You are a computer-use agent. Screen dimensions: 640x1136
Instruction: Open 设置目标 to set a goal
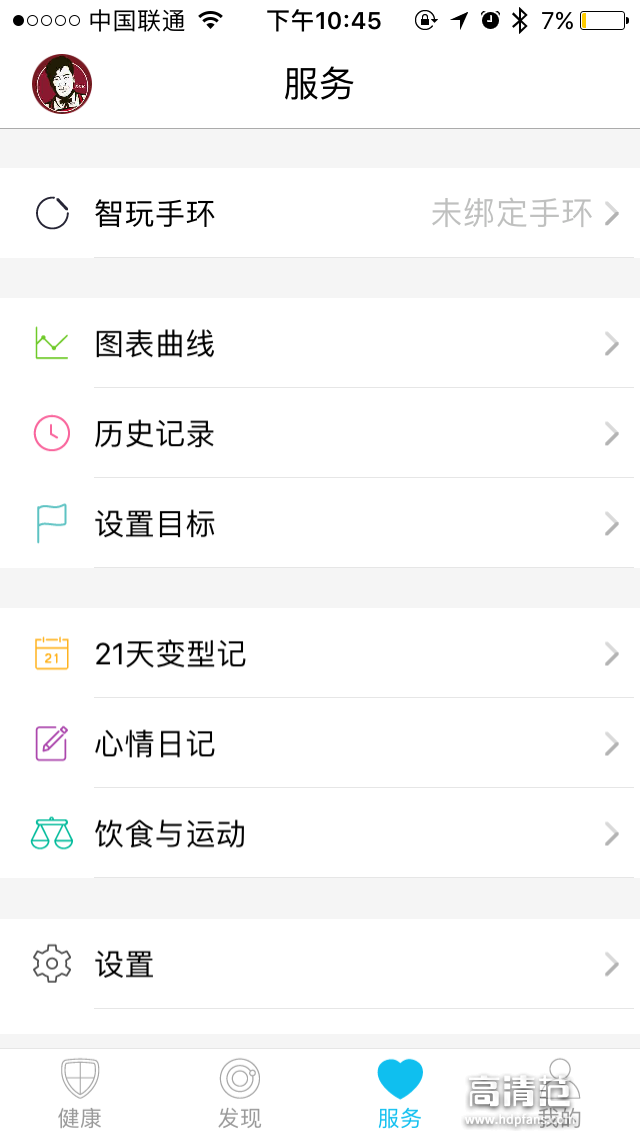click(x=320, y=524)
